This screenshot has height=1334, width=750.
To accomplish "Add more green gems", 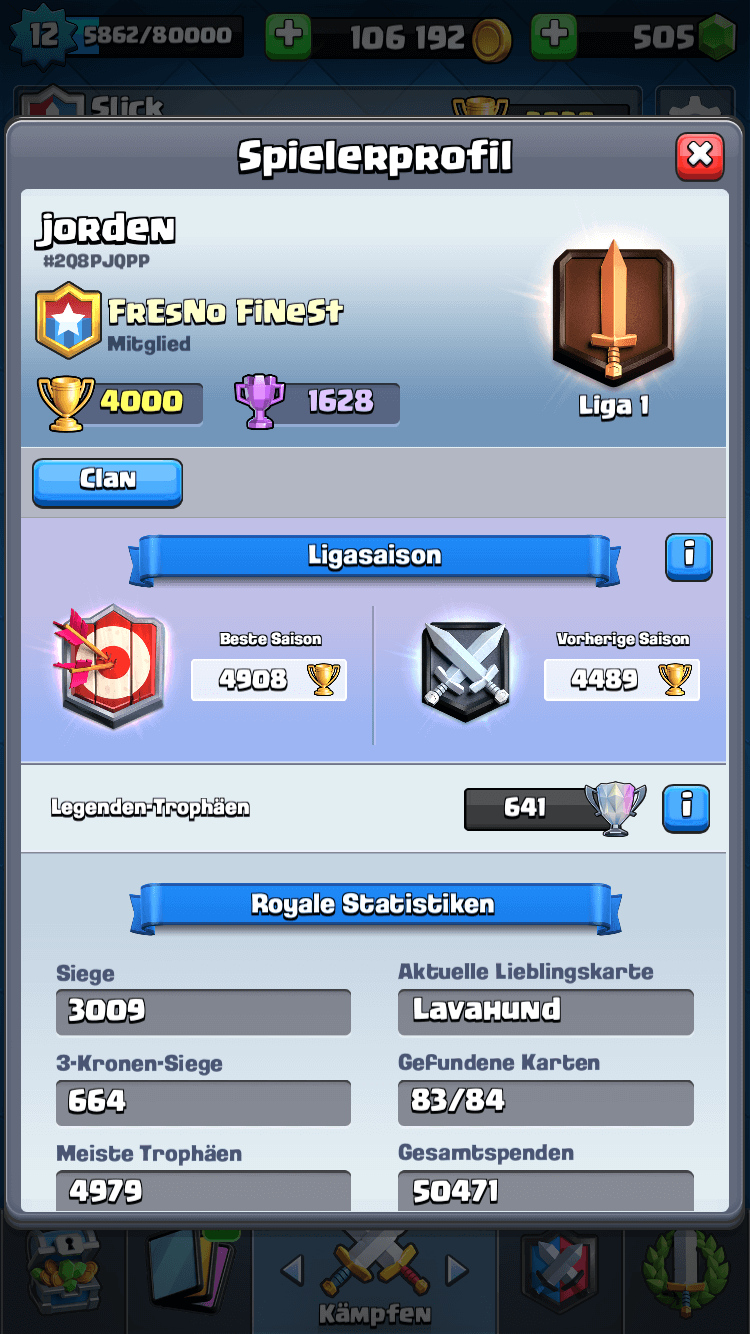I will click(553, 37).
